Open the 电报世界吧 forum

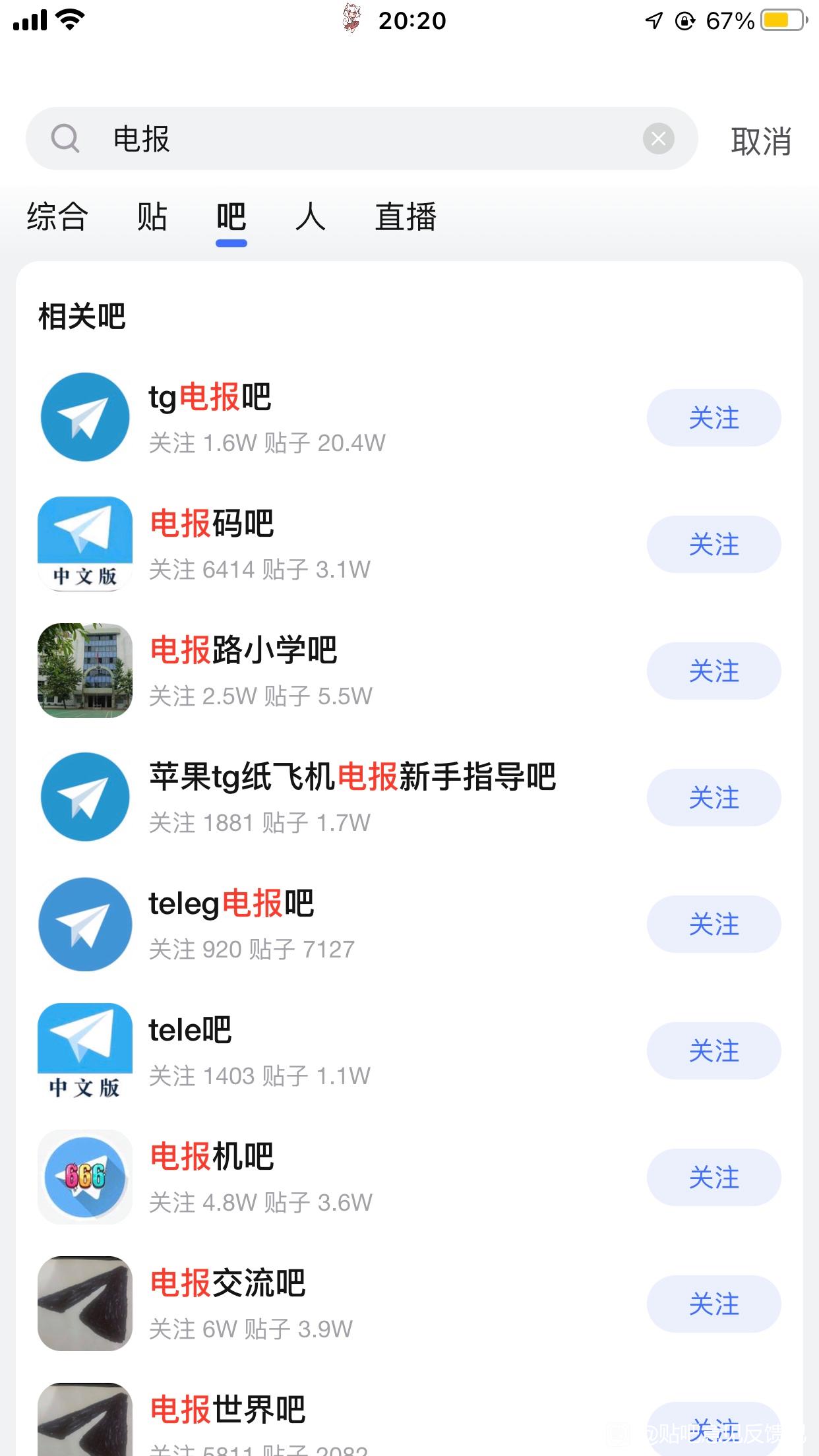click(x=228, y=1410)
